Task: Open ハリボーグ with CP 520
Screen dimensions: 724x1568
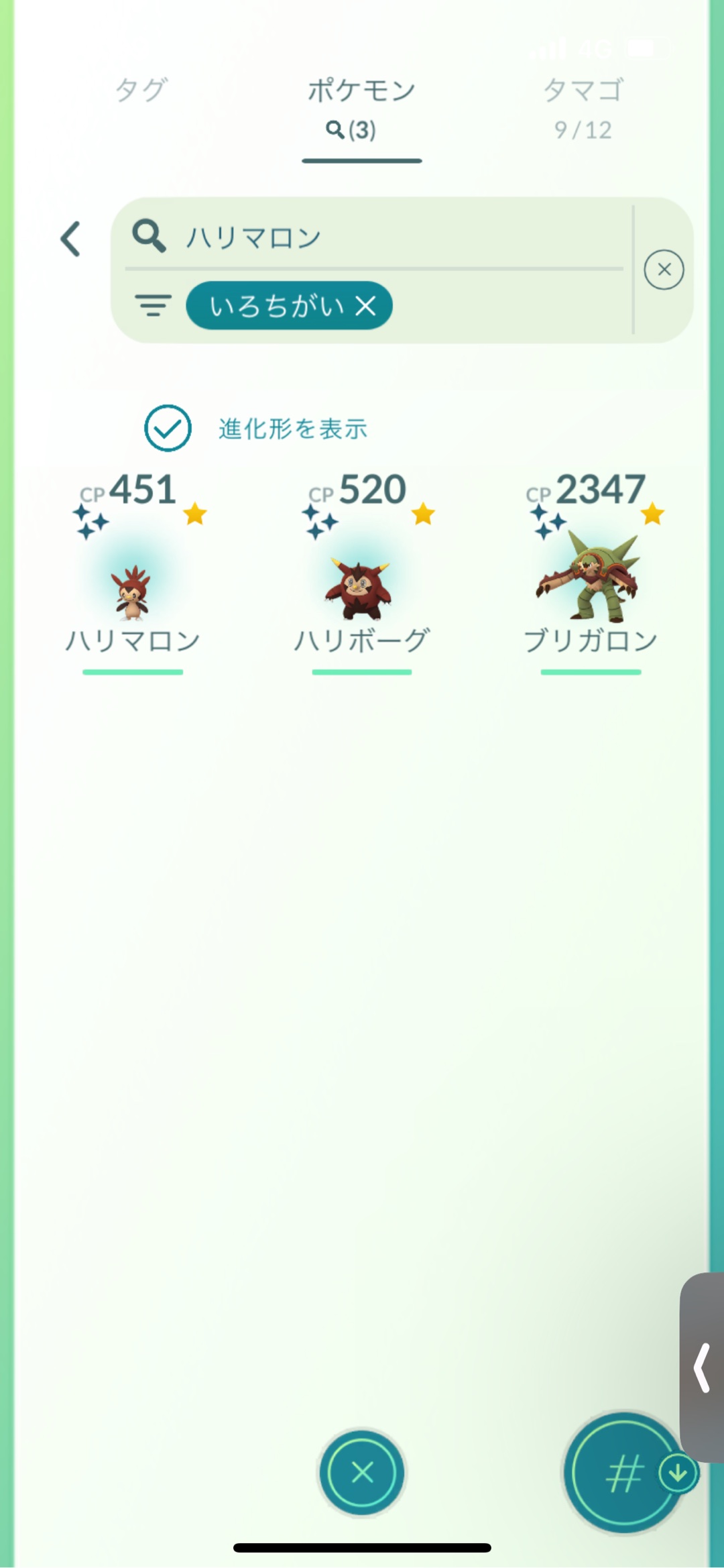Action: 361,583
